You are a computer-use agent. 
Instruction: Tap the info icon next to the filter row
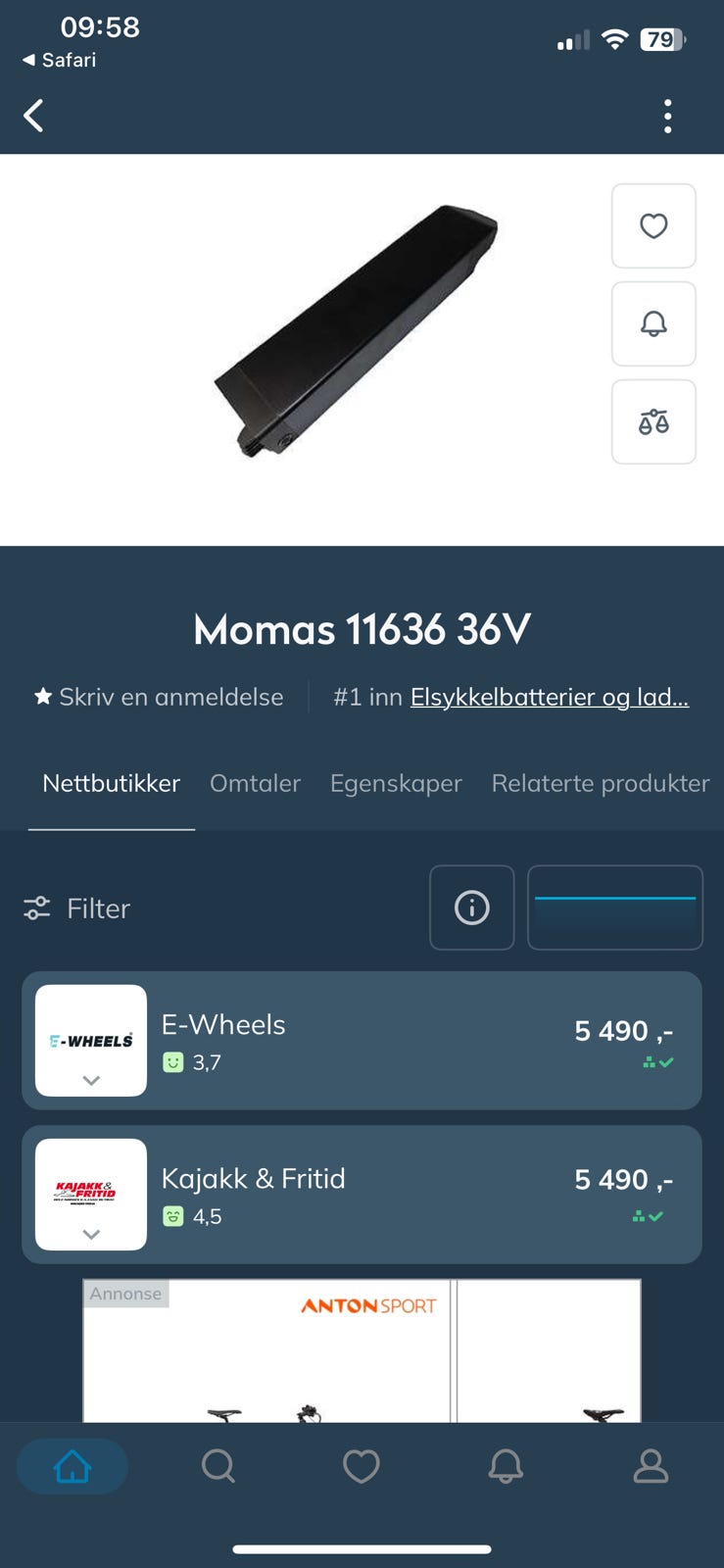pos(471,907)
